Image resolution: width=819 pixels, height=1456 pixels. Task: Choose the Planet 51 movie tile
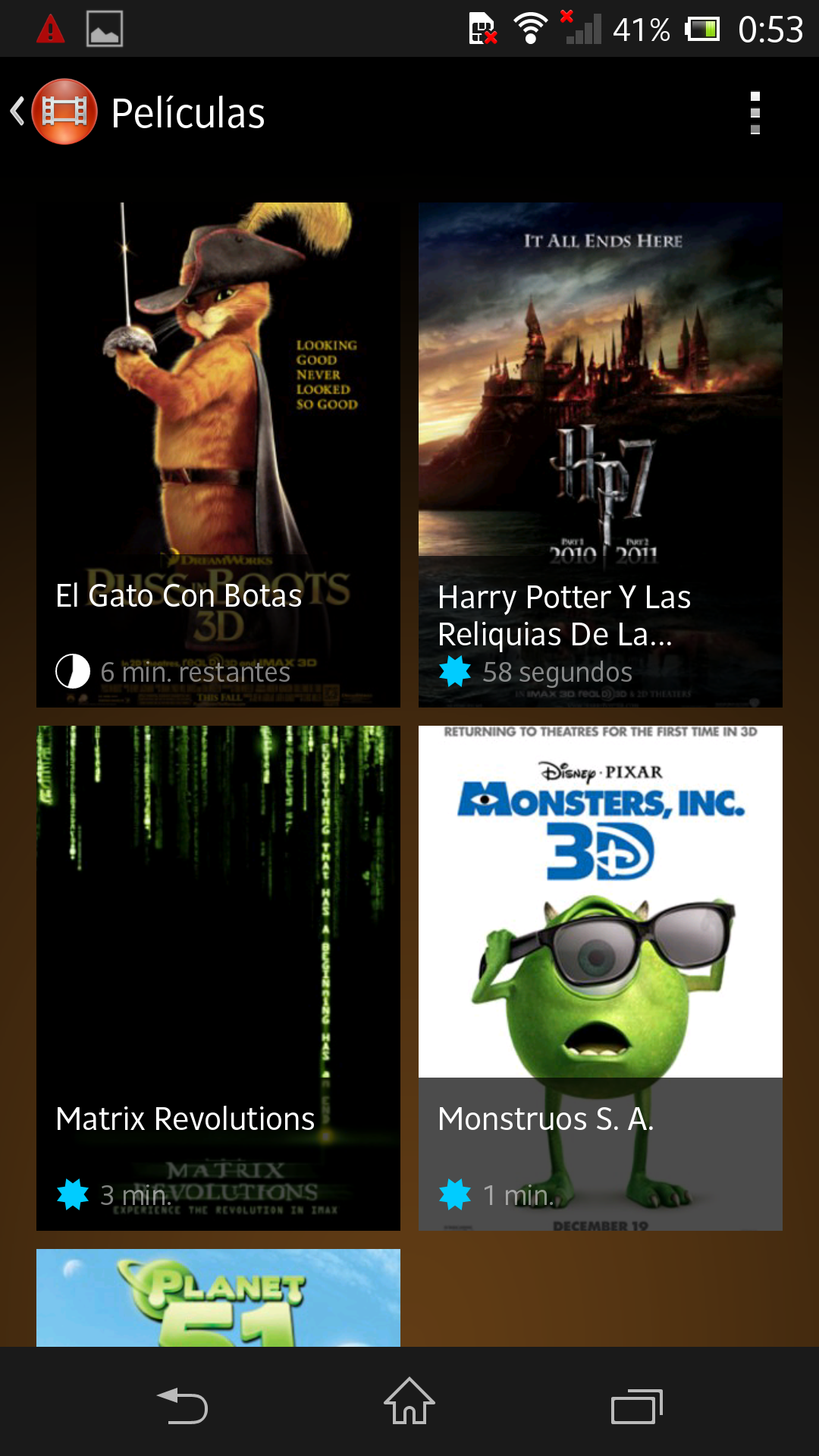pyautogui.click(x=218, y=1298)
